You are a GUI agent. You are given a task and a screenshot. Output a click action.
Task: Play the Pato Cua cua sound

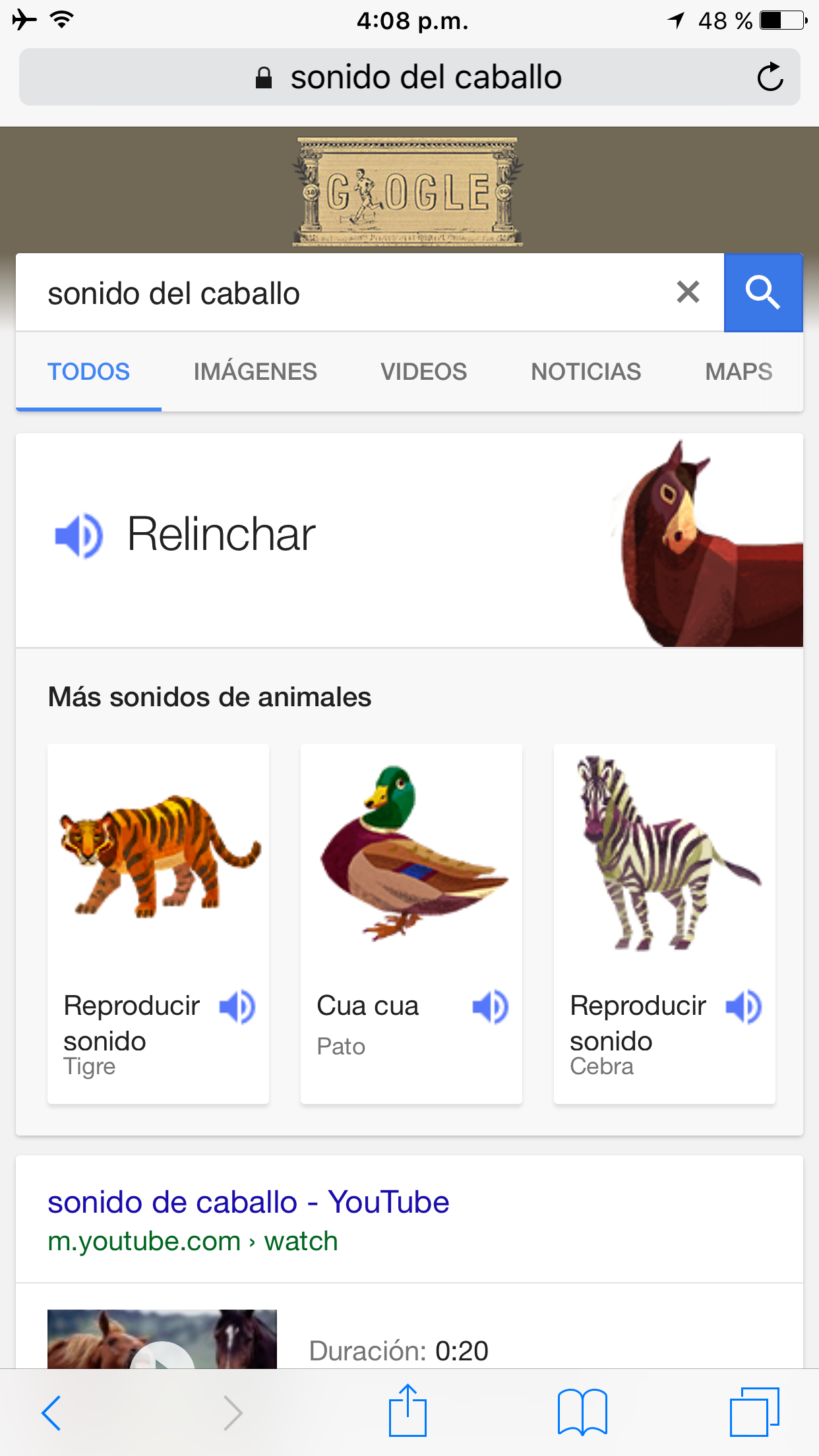click(x=491, y=1007)
